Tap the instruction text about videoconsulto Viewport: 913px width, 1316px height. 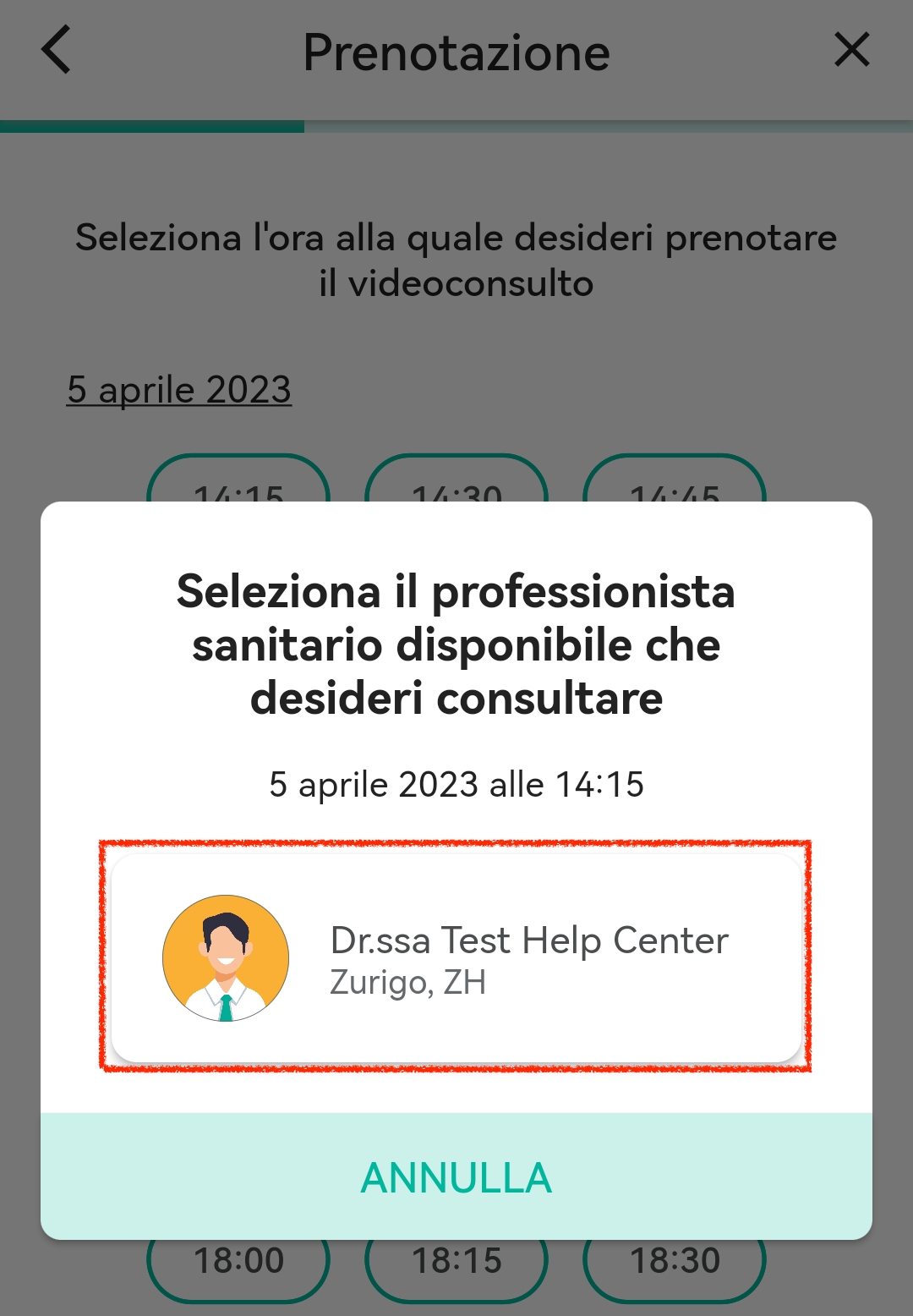(456, 260)
